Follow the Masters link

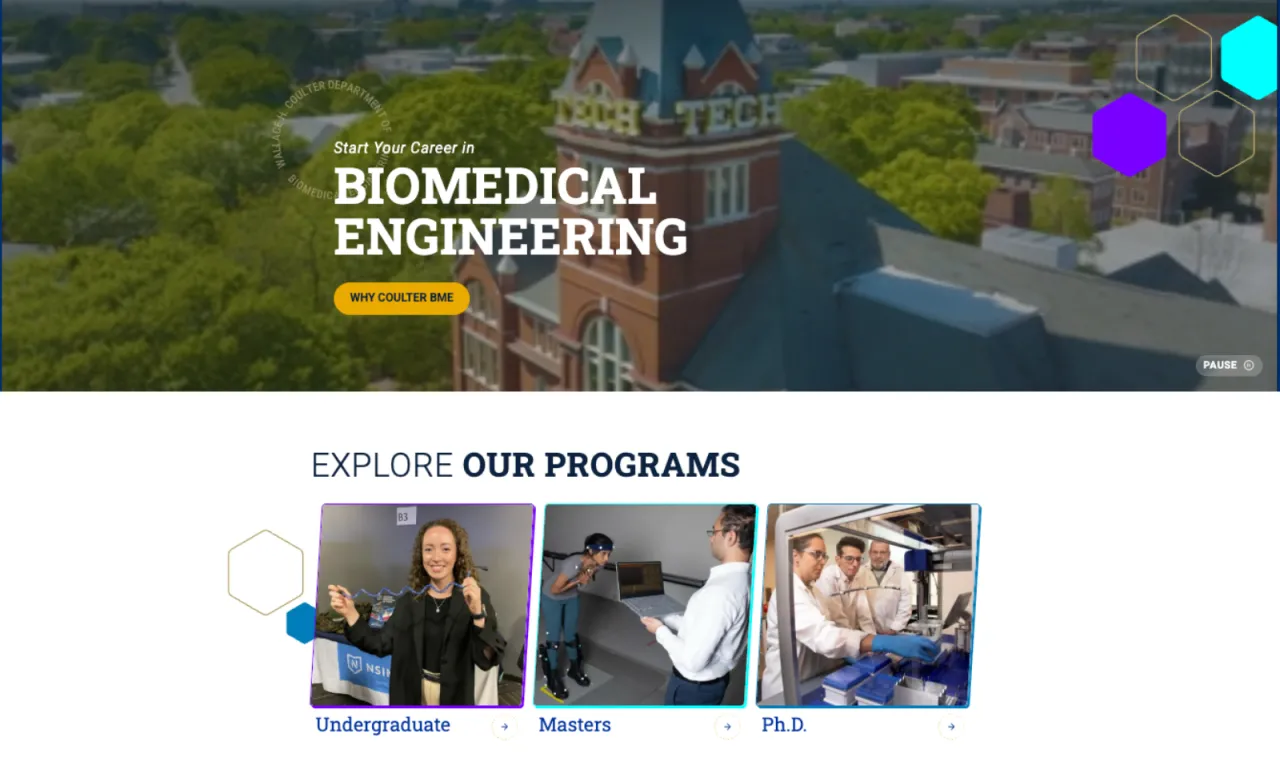(574, 725)
